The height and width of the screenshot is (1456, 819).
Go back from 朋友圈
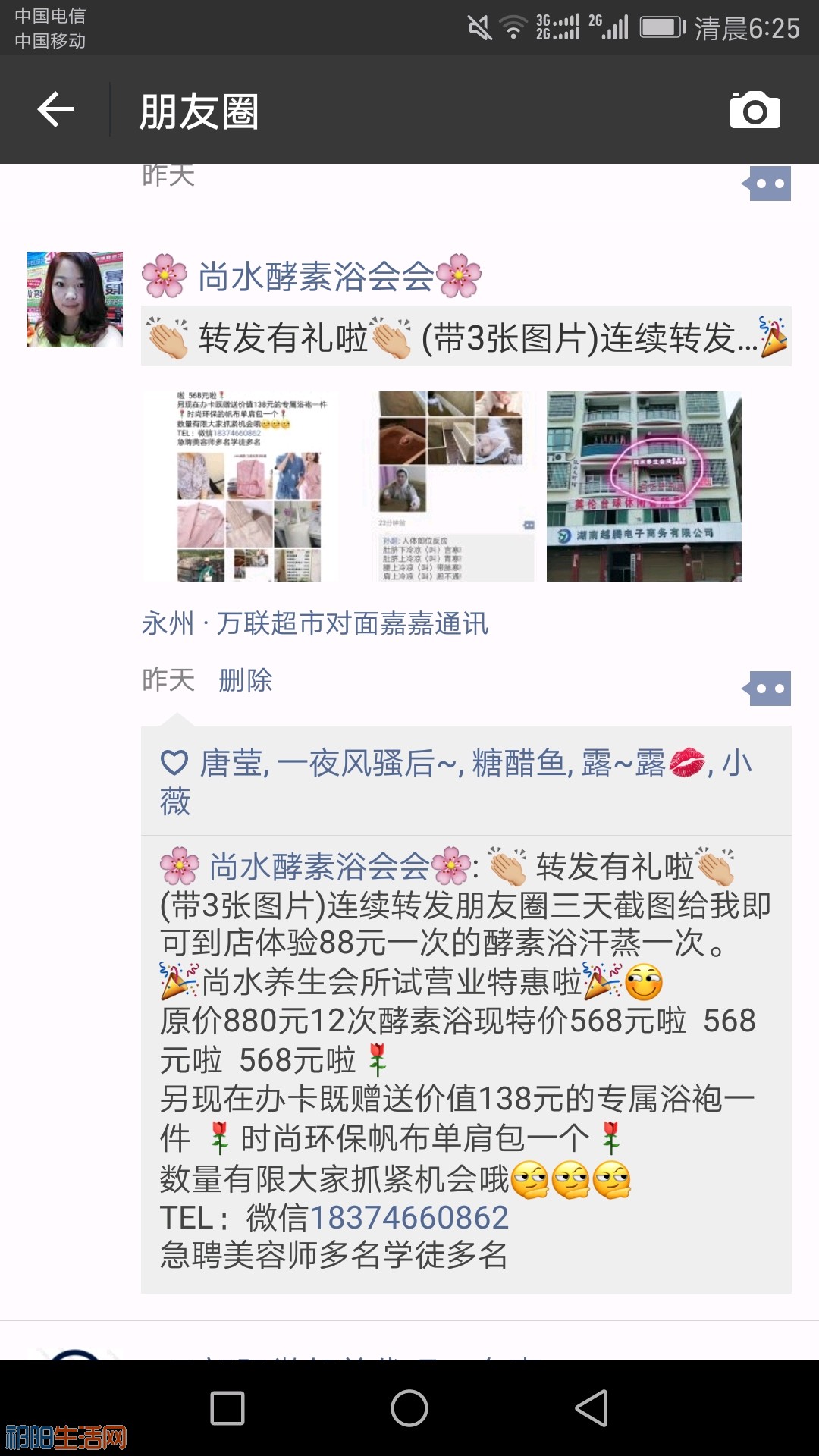(x=55, y=110)
